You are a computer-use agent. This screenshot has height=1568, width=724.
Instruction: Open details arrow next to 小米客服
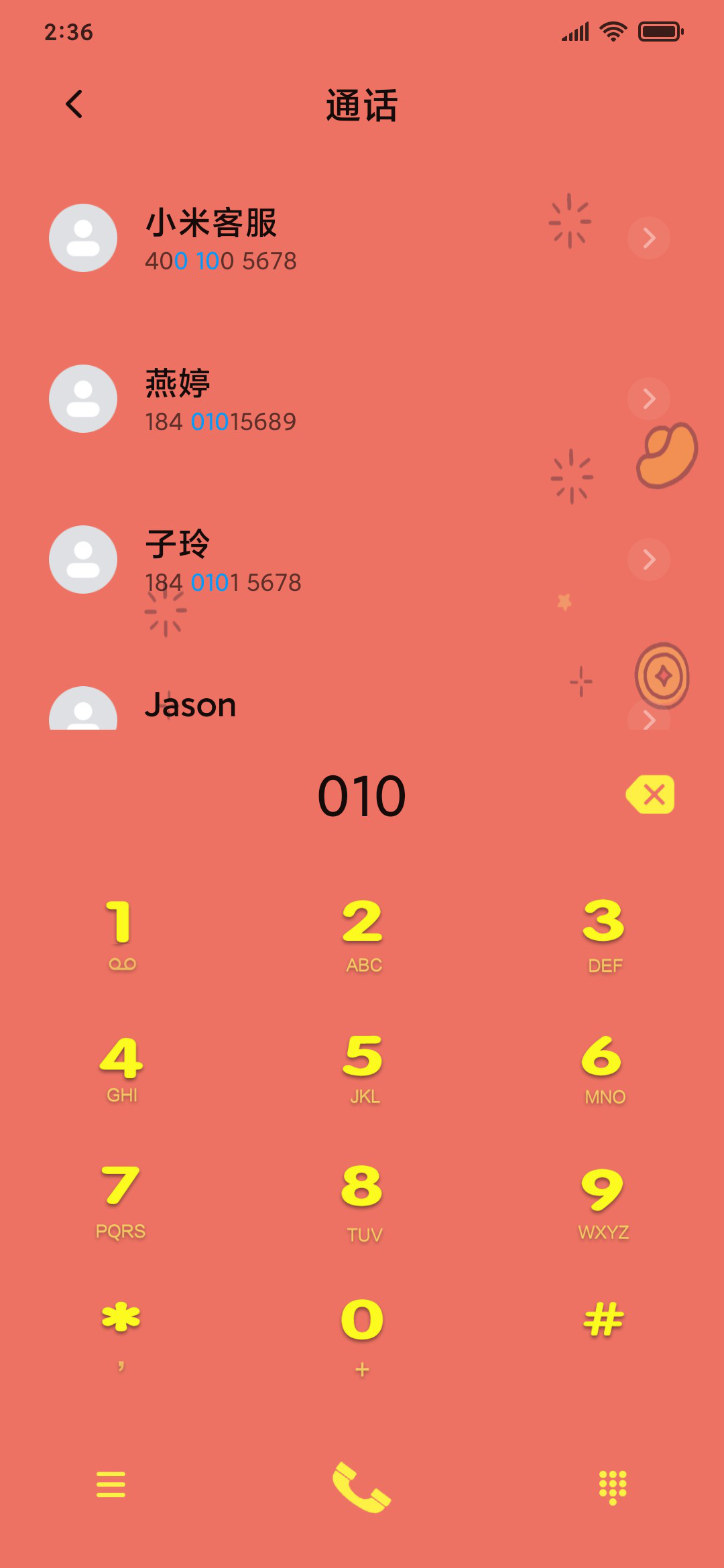click(x=649, y=238)
